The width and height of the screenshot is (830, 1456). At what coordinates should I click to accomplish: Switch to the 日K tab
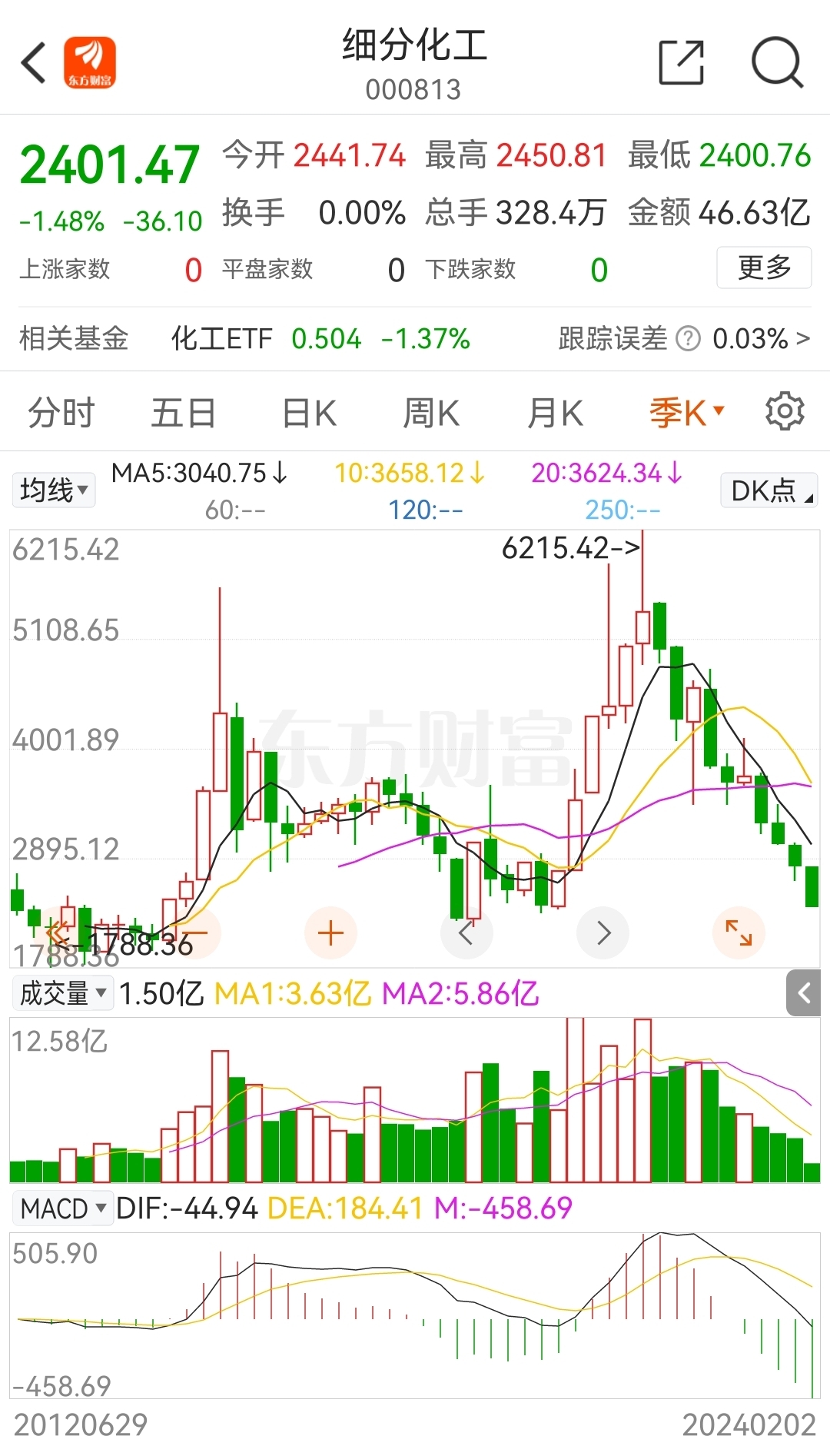coord(307,412)
